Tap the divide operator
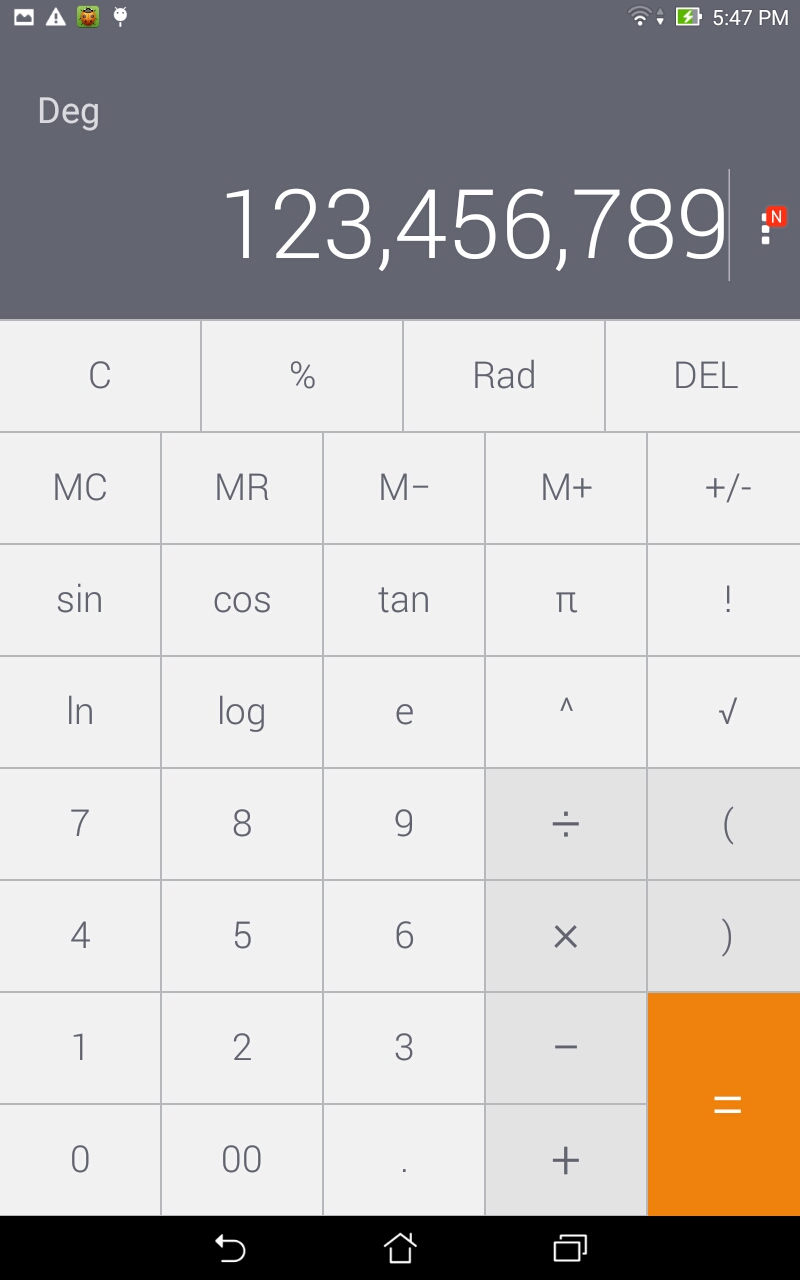The width and height of the screenshot is (800, 1280). pos(566,824)
